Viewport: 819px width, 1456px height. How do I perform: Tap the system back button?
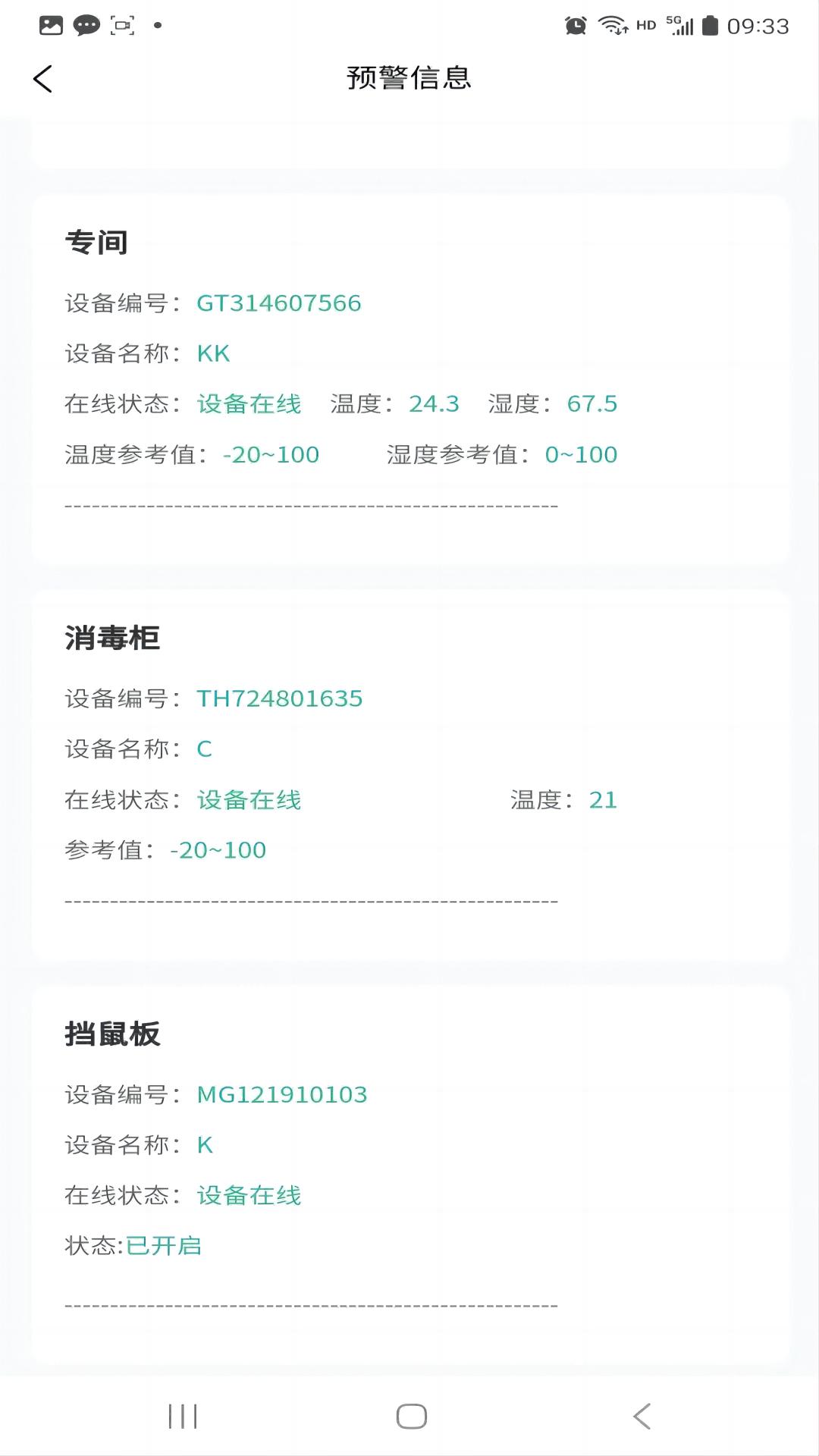(x=642, y=1416)
